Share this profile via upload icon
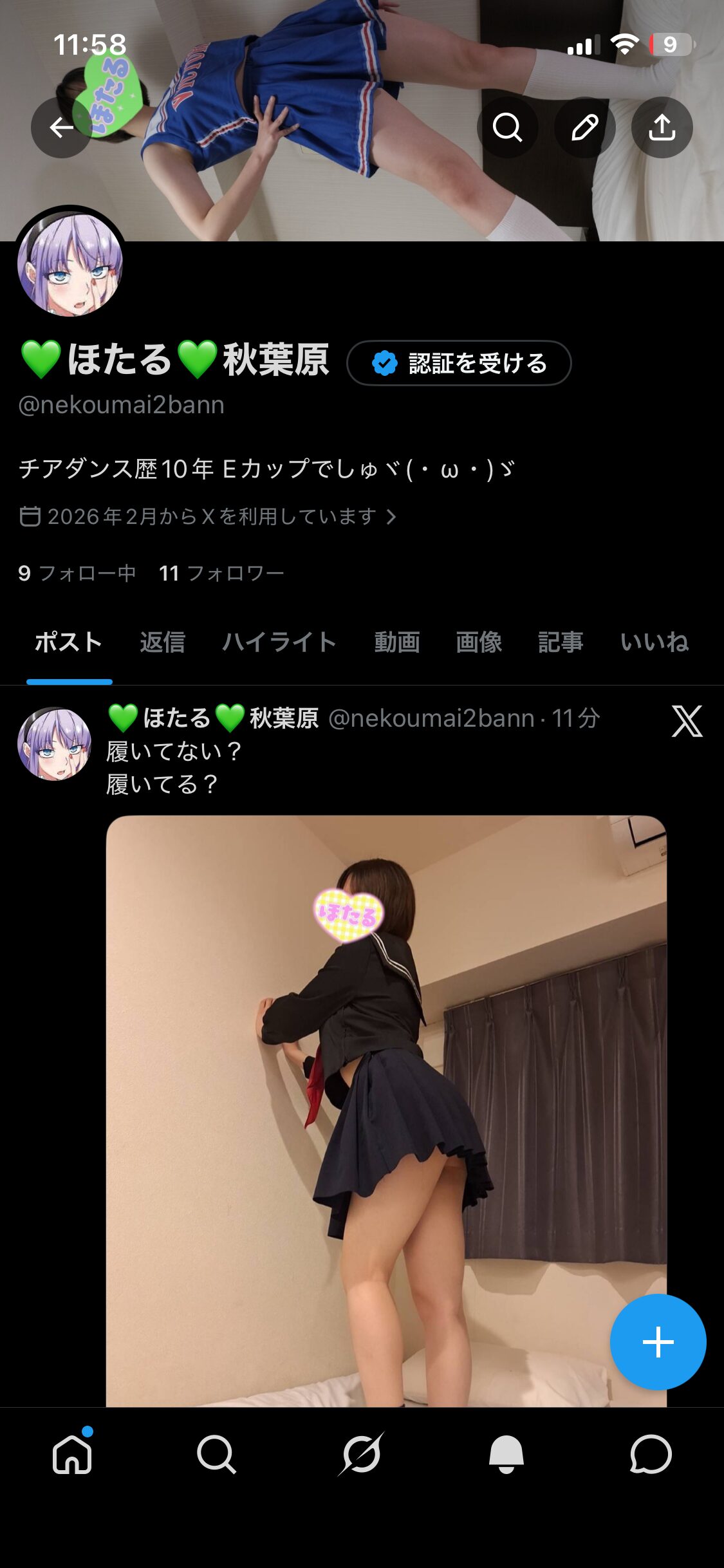Screen dimensions: 724x1568 tap(662, 127)
